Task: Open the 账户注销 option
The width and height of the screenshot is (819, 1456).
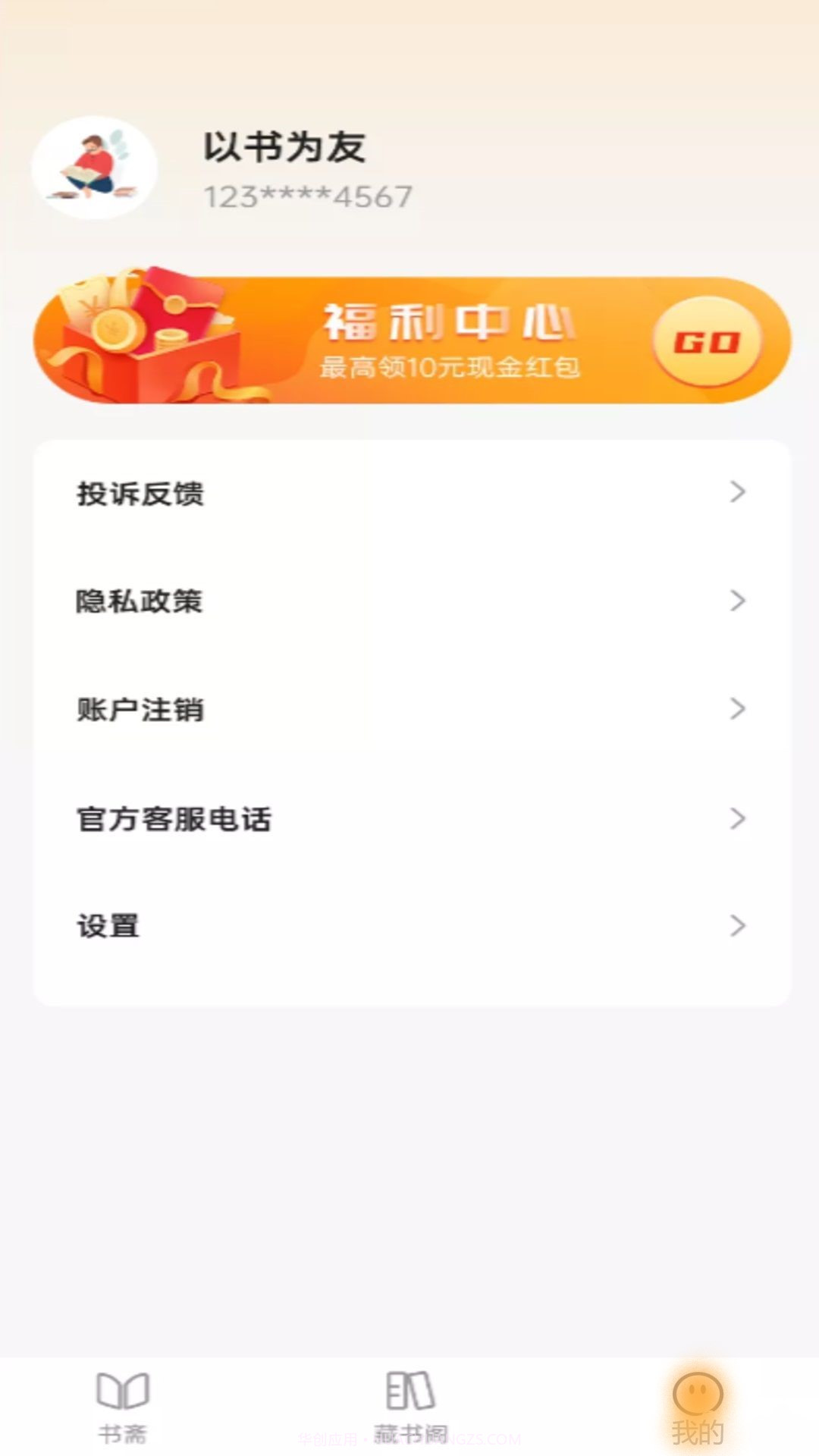Action: pos(139,709)
